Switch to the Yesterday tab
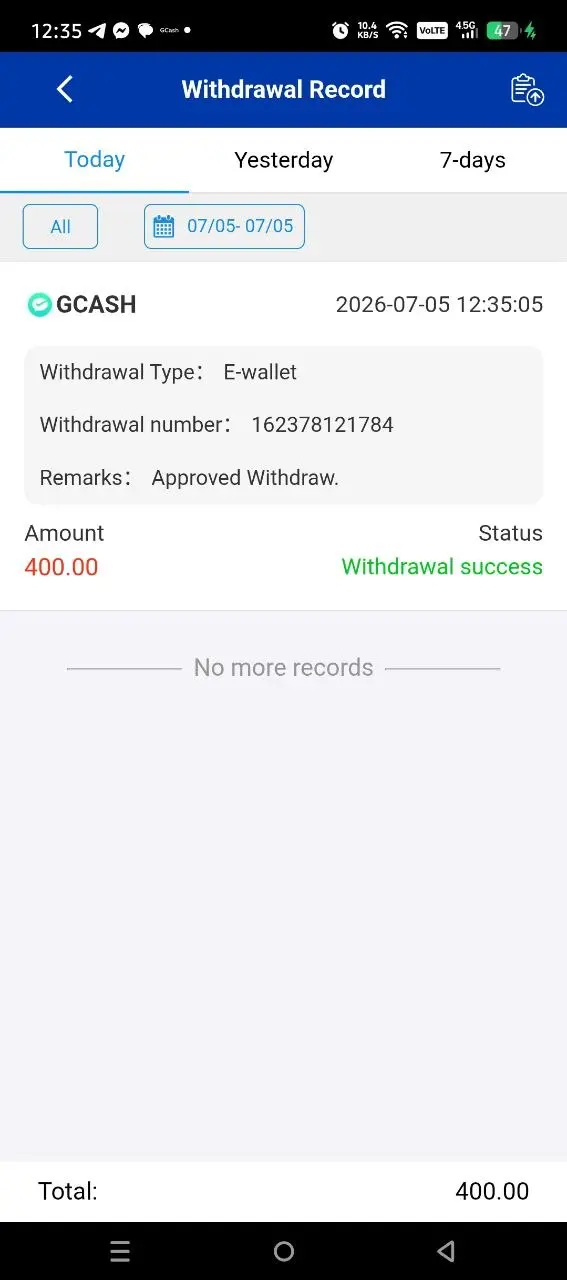 point(283,160)
